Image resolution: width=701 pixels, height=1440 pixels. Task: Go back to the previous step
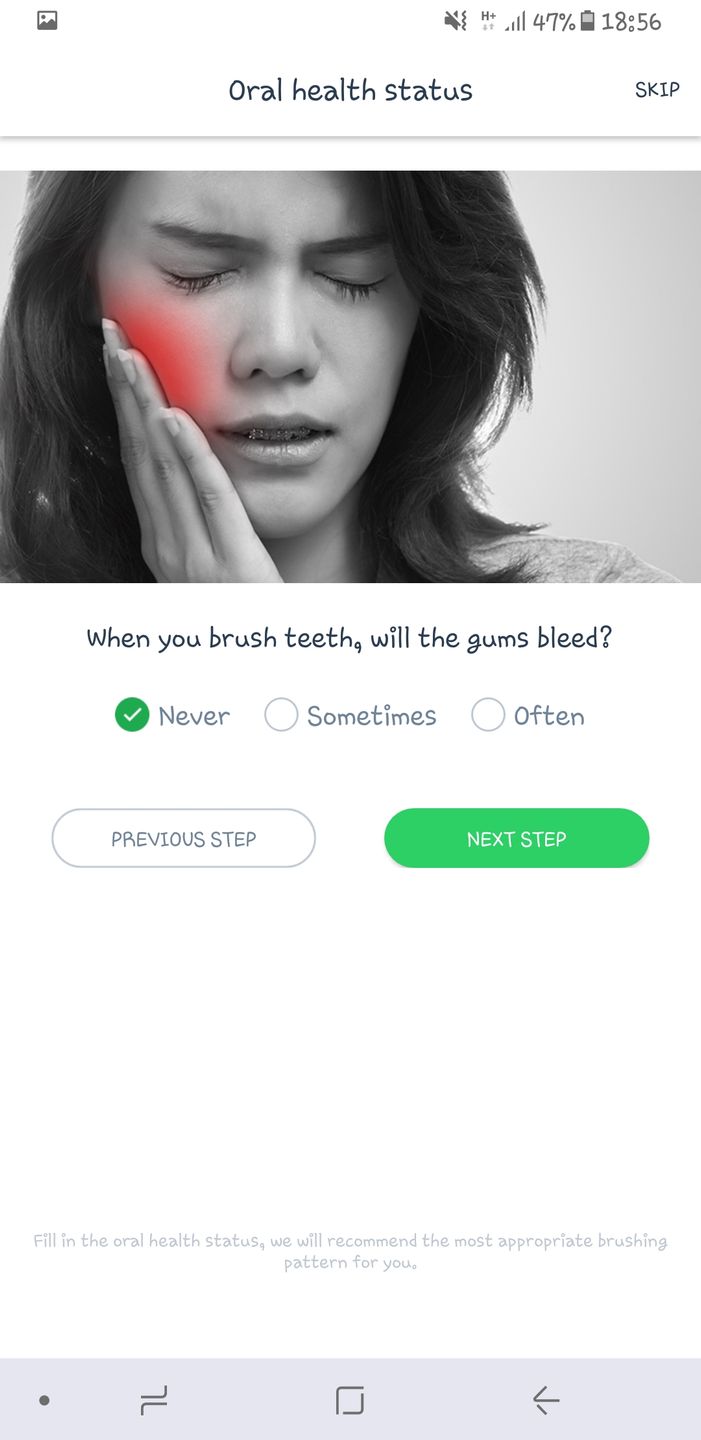(x=183, y=839)
